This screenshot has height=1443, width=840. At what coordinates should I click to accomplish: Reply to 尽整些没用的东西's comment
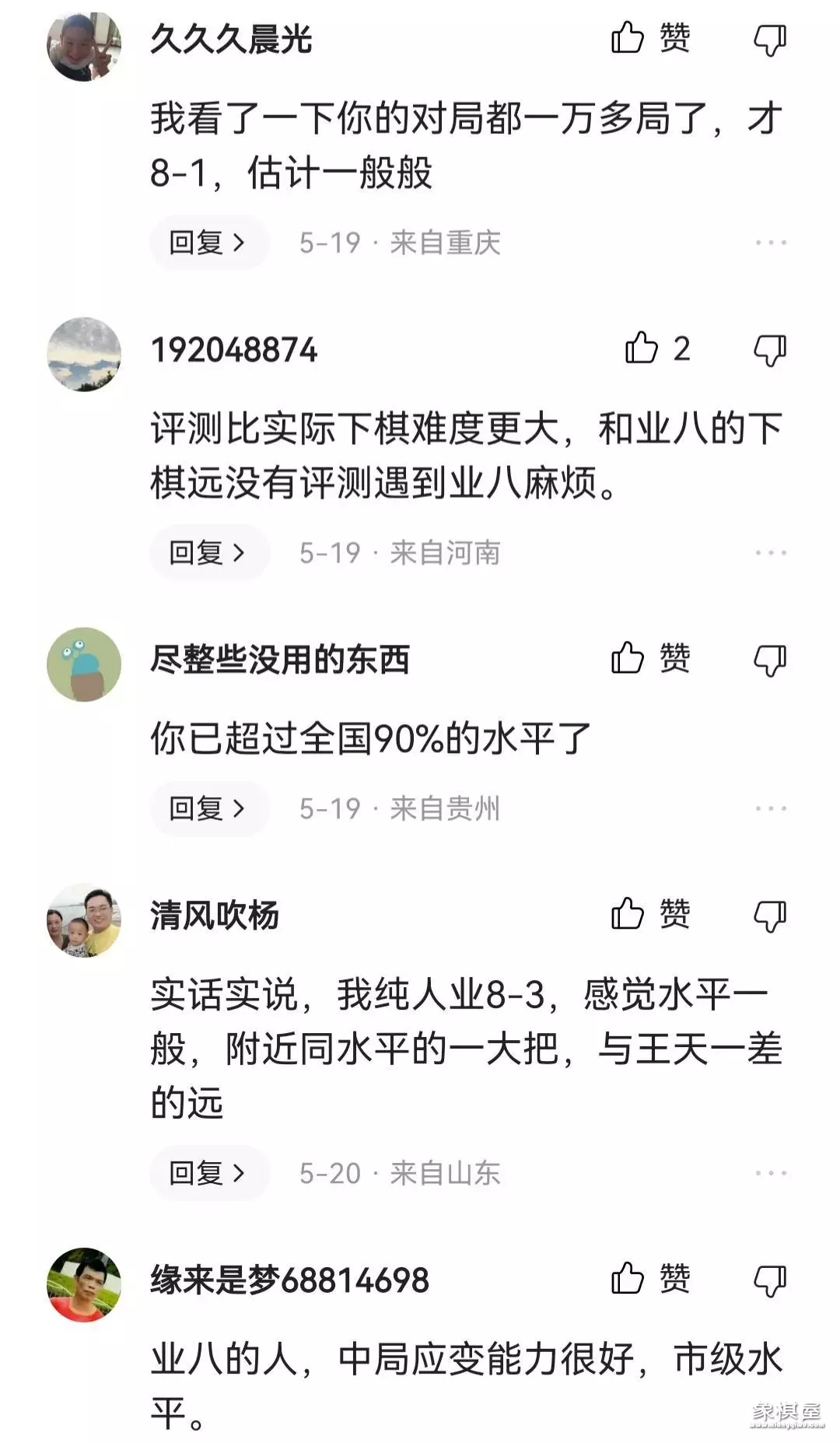tap(208, 809)
